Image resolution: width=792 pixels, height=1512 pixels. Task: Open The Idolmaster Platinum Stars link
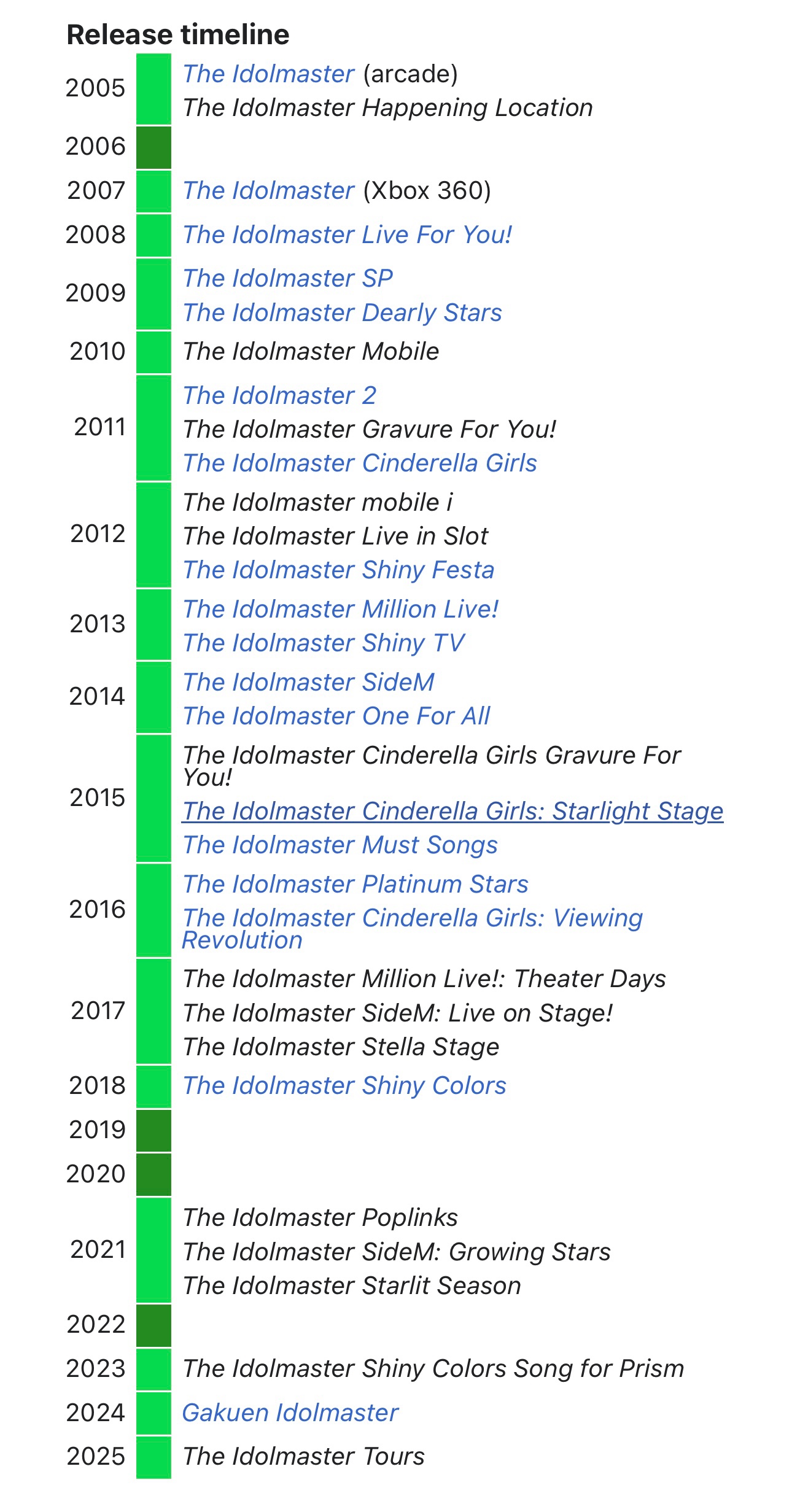(355, 885)
